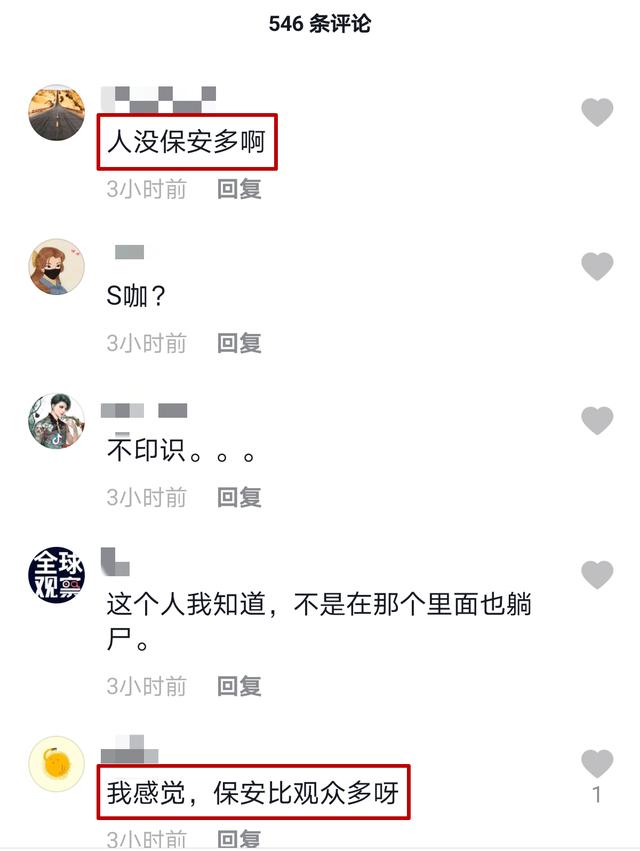The image size is (640, 851).
Task: Like the comment "我感觉，保安比观众多呀"
Action: pos(597,764)
